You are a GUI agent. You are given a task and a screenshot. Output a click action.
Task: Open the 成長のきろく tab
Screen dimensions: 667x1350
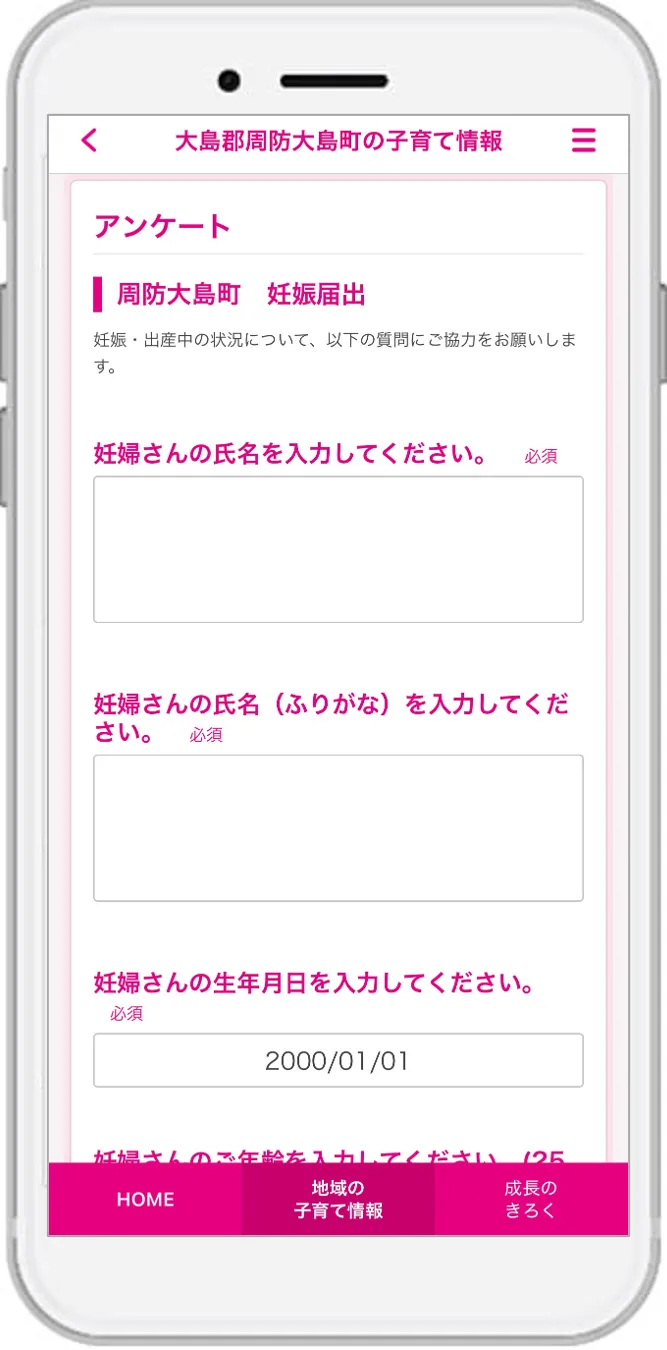pyautogui.click(x=531, y=1199)
